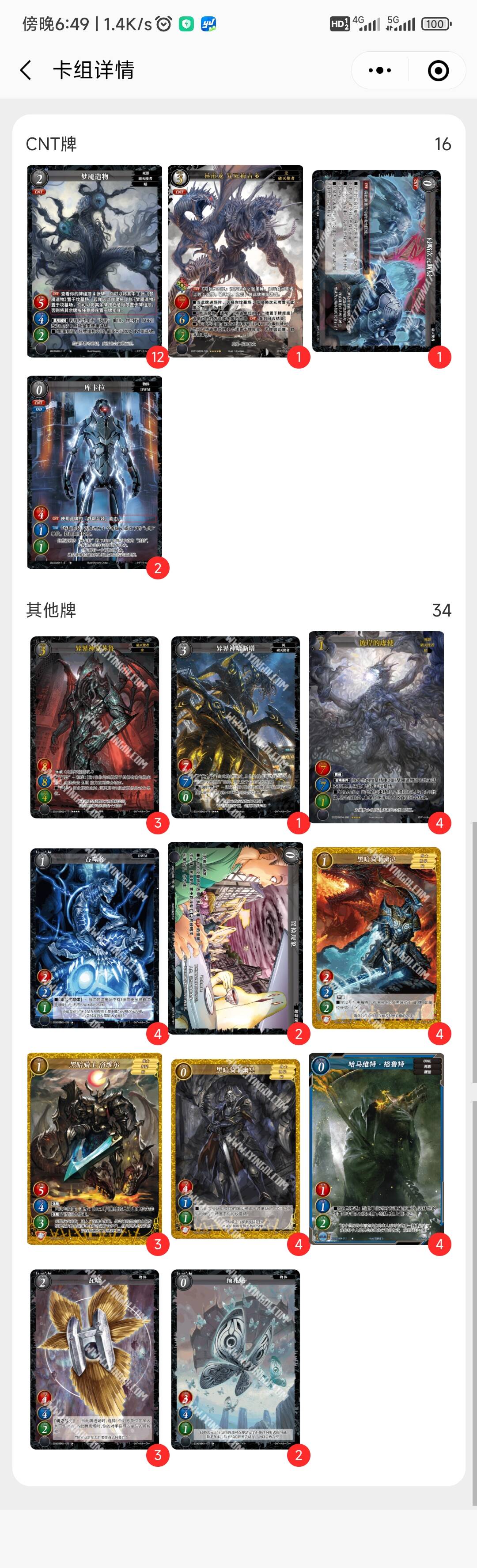477x1568 pixels.
Task: Open the 置换现象 card
Action: [x=235, y=938]
